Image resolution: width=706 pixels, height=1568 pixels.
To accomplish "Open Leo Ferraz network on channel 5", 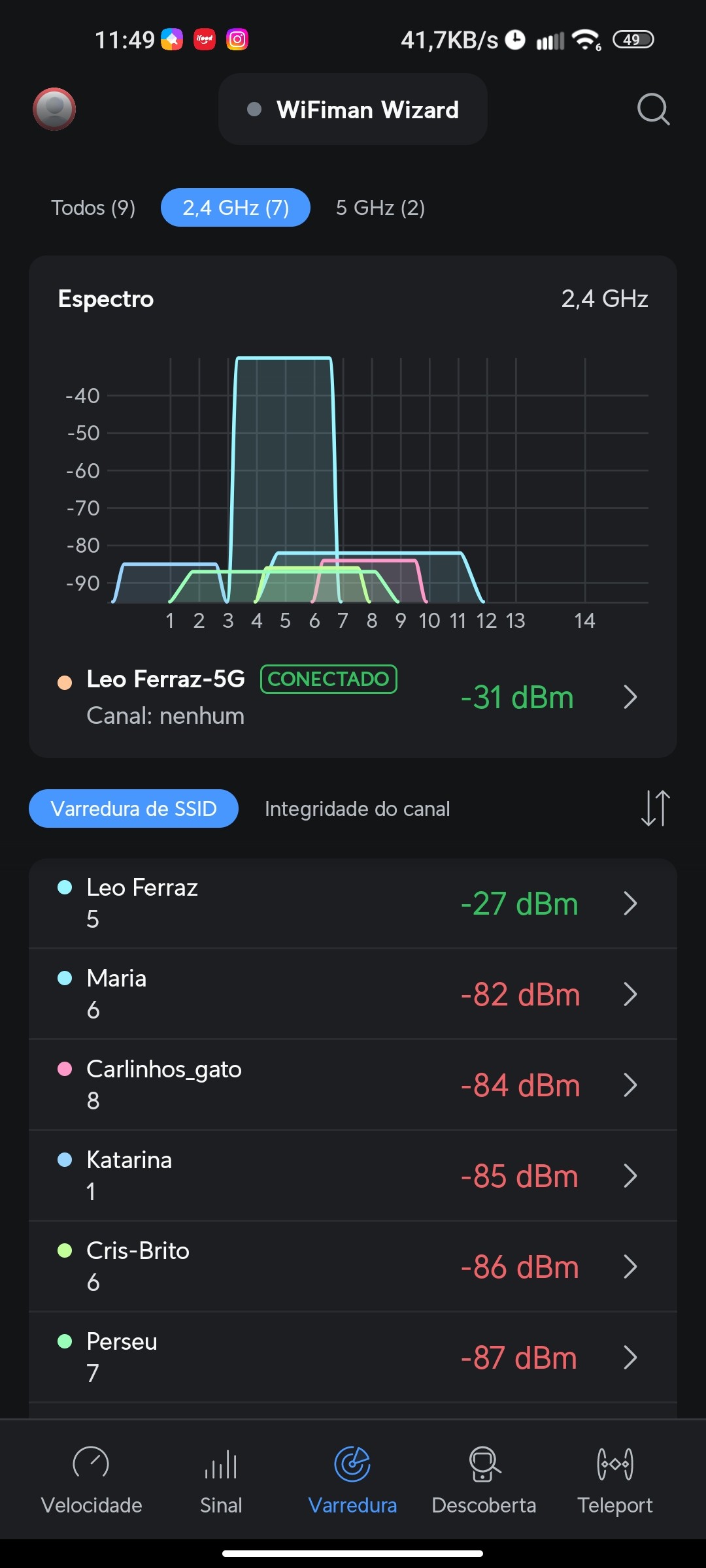I will [x=353, y=904].
